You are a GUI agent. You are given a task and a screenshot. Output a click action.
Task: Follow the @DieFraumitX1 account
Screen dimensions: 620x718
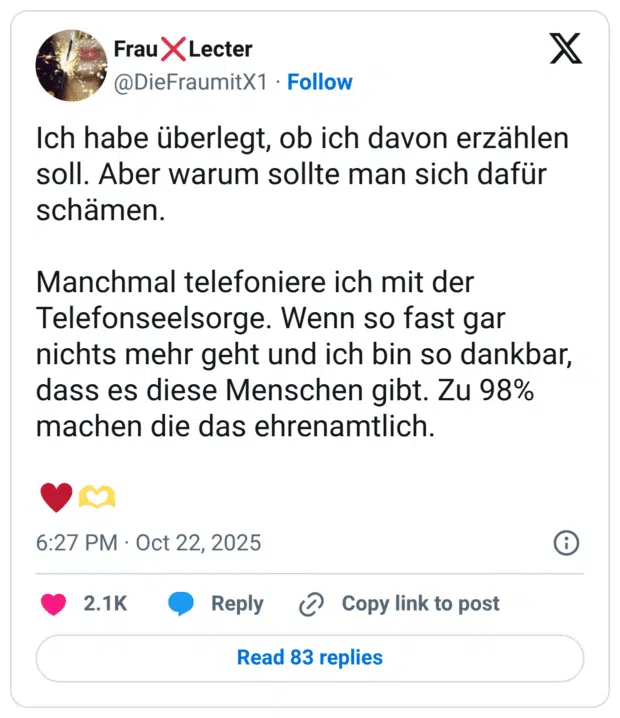coord(319,82)
